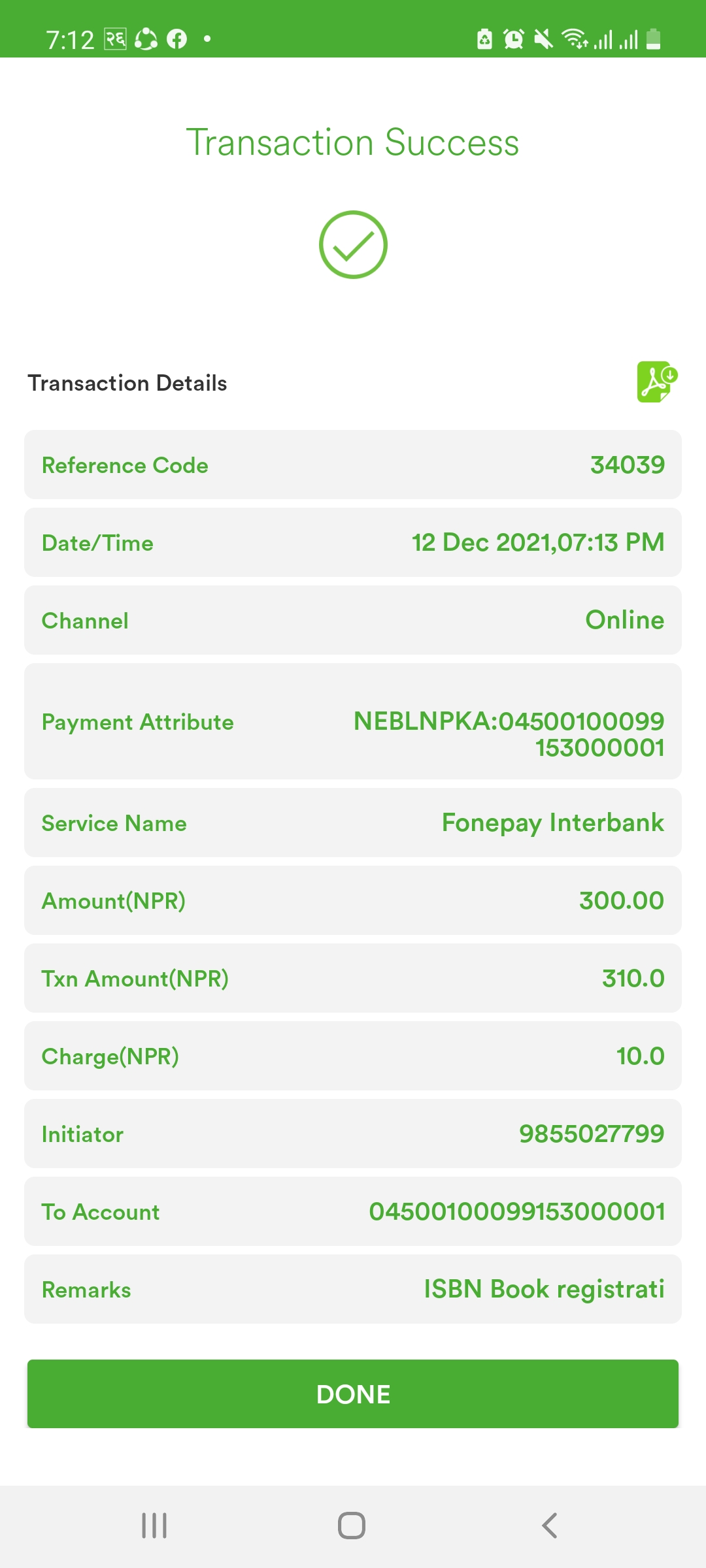Download the transaction receipt as PDF

click(x=657, y=382)
